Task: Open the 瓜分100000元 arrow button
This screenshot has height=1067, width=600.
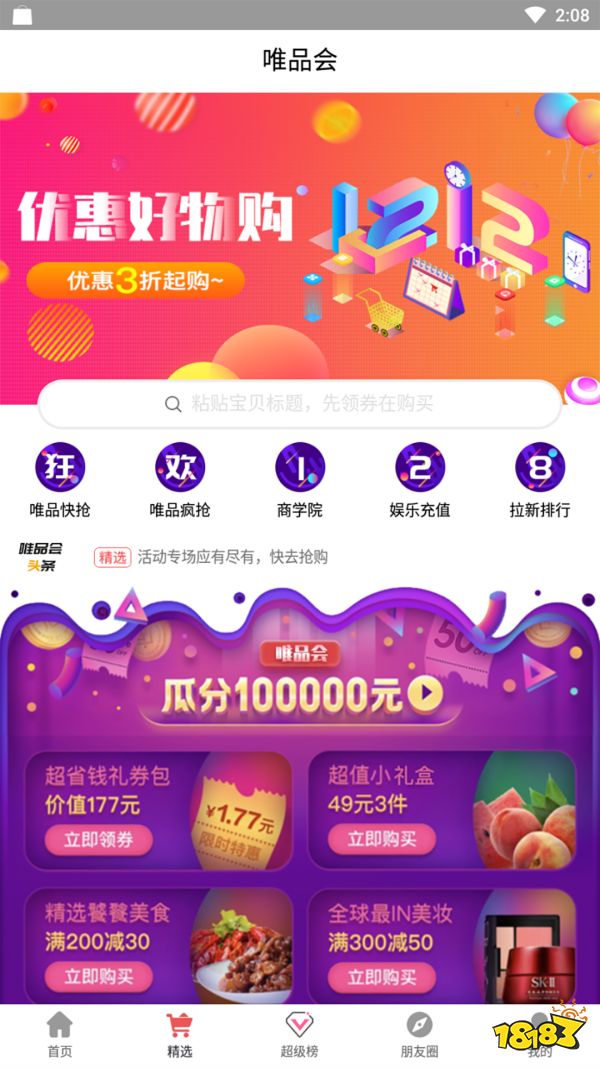Action: tap(427, 694)
